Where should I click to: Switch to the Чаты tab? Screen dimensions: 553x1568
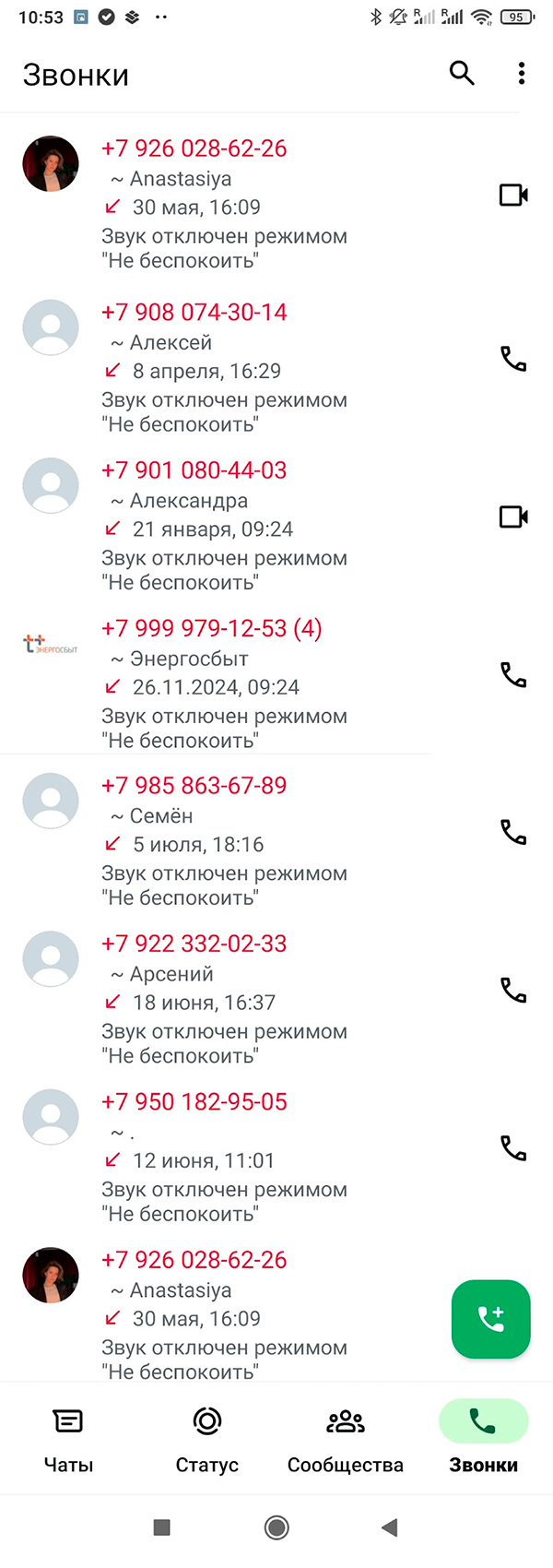pos(69,1439)
